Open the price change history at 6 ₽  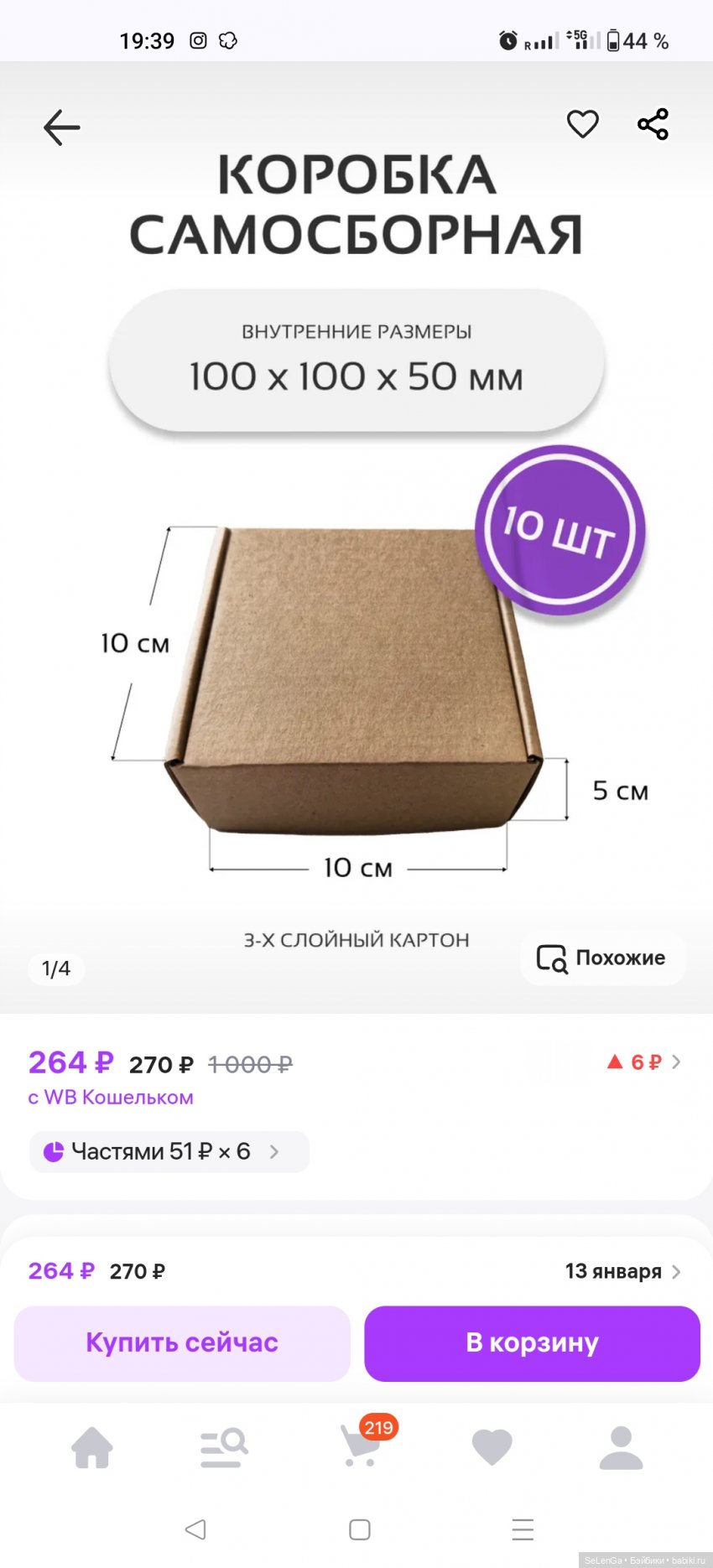(x=644, y=1062)
